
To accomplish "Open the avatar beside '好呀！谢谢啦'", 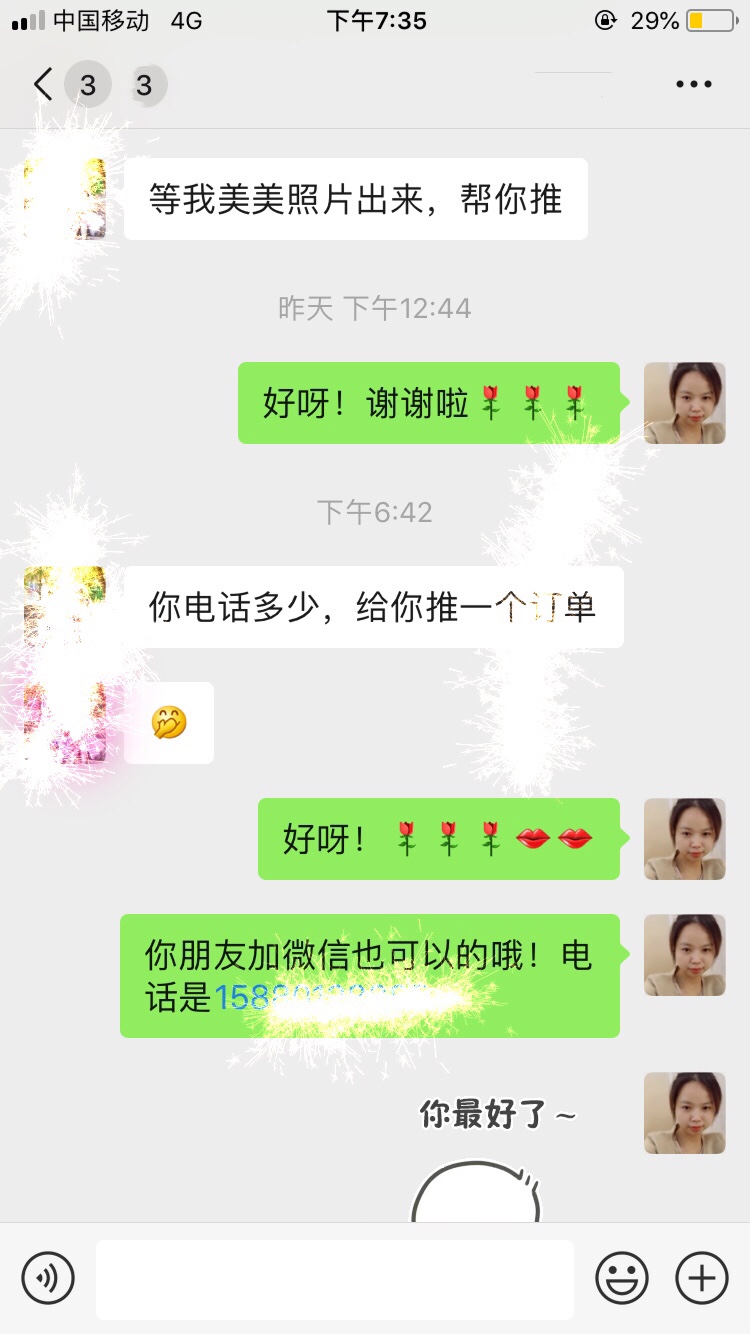I will 685,403.
